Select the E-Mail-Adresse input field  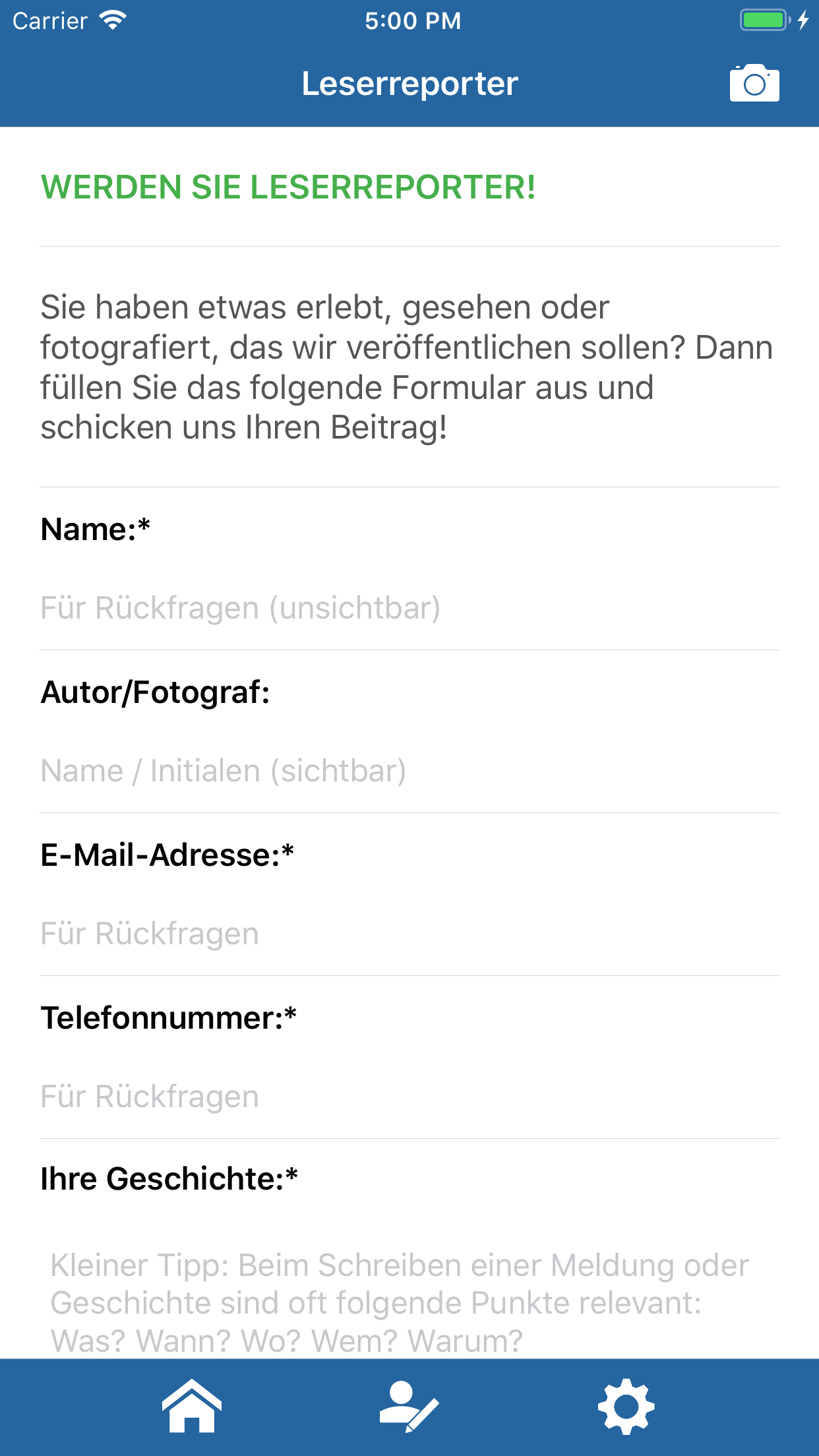409,933
